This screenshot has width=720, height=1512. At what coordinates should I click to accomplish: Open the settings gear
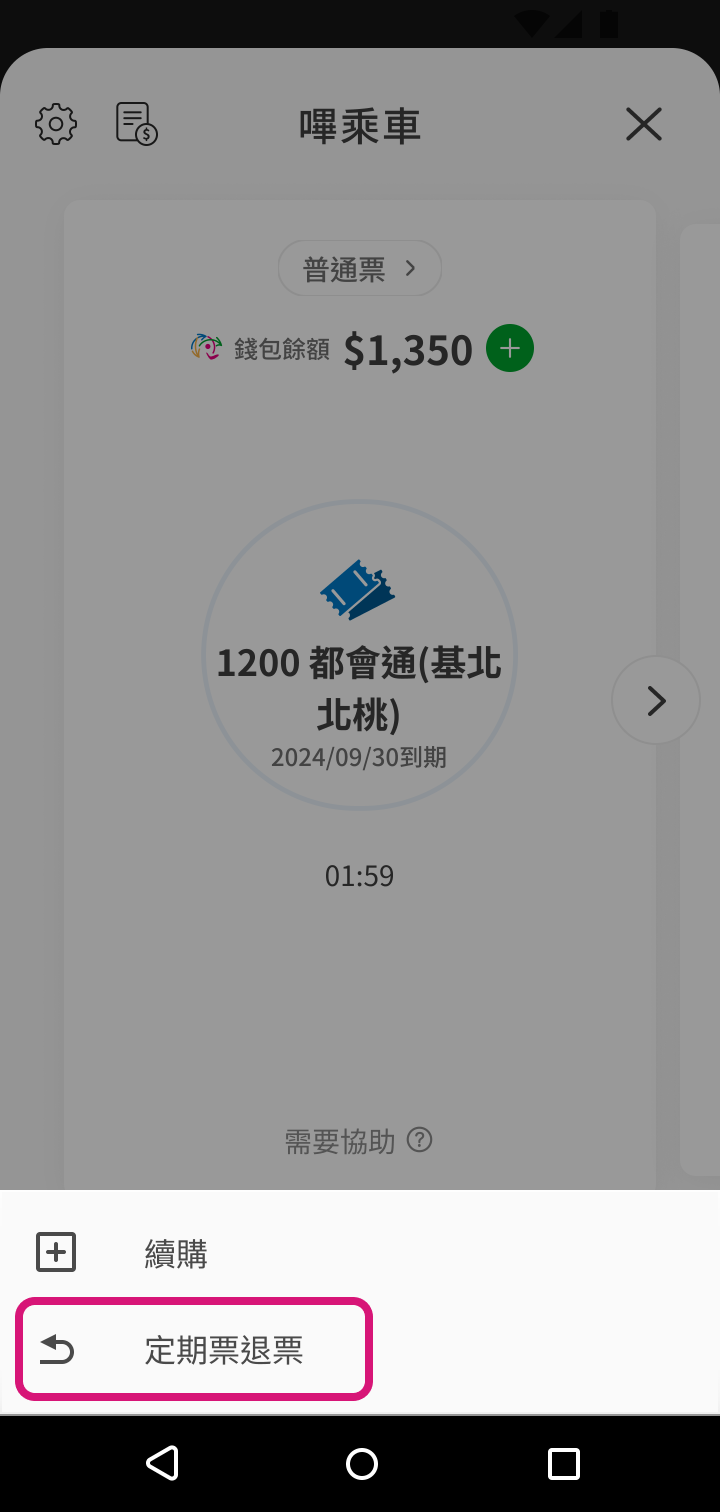coord(56,124)
